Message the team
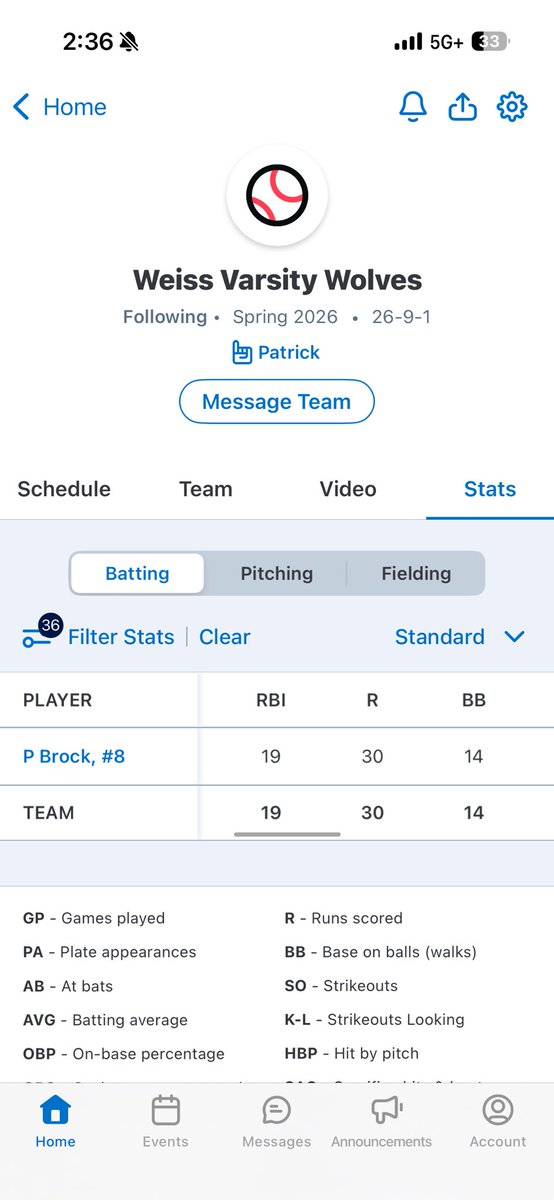The image size is (554, 1200). [277, 402]
